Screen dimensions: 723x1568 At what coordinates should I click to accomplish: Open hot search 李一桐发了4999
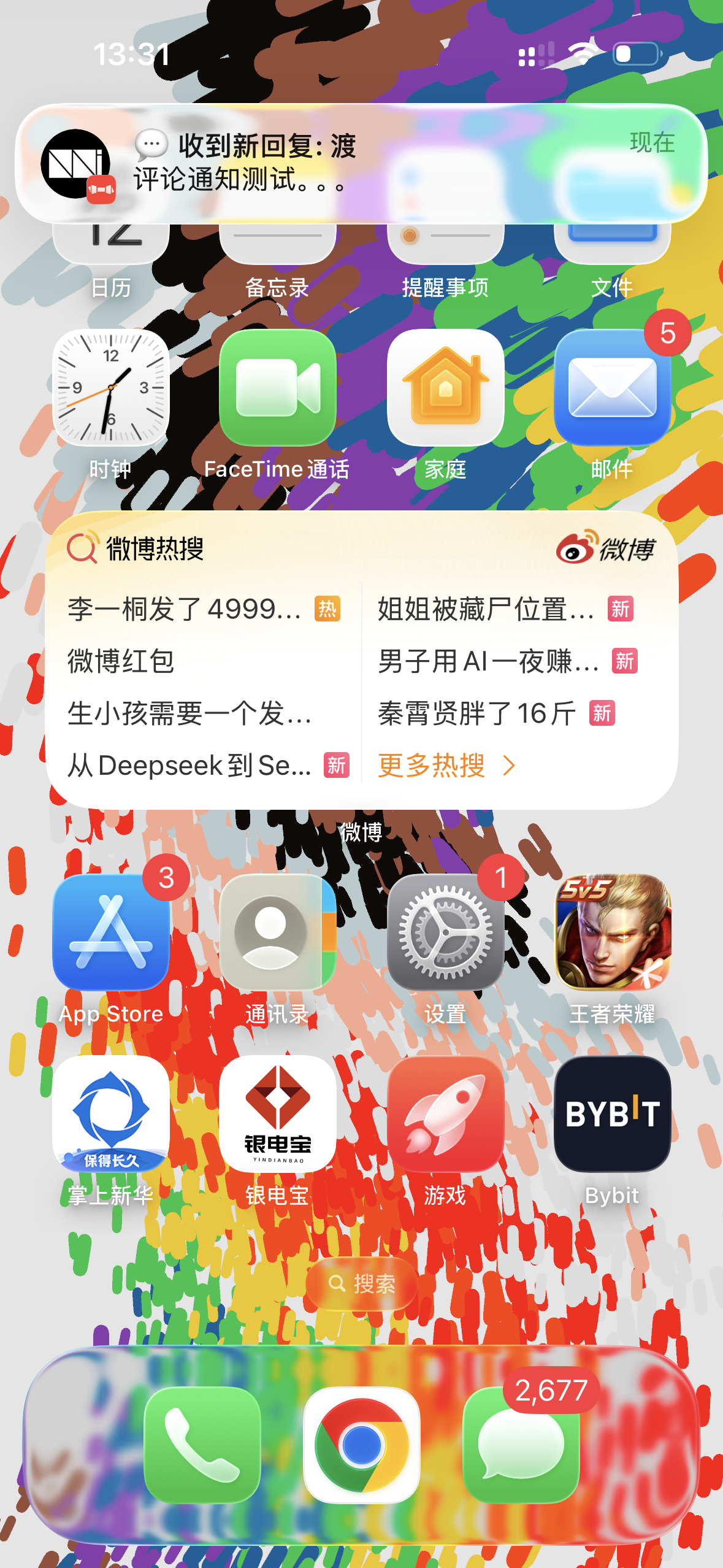[x=184, y=609]
